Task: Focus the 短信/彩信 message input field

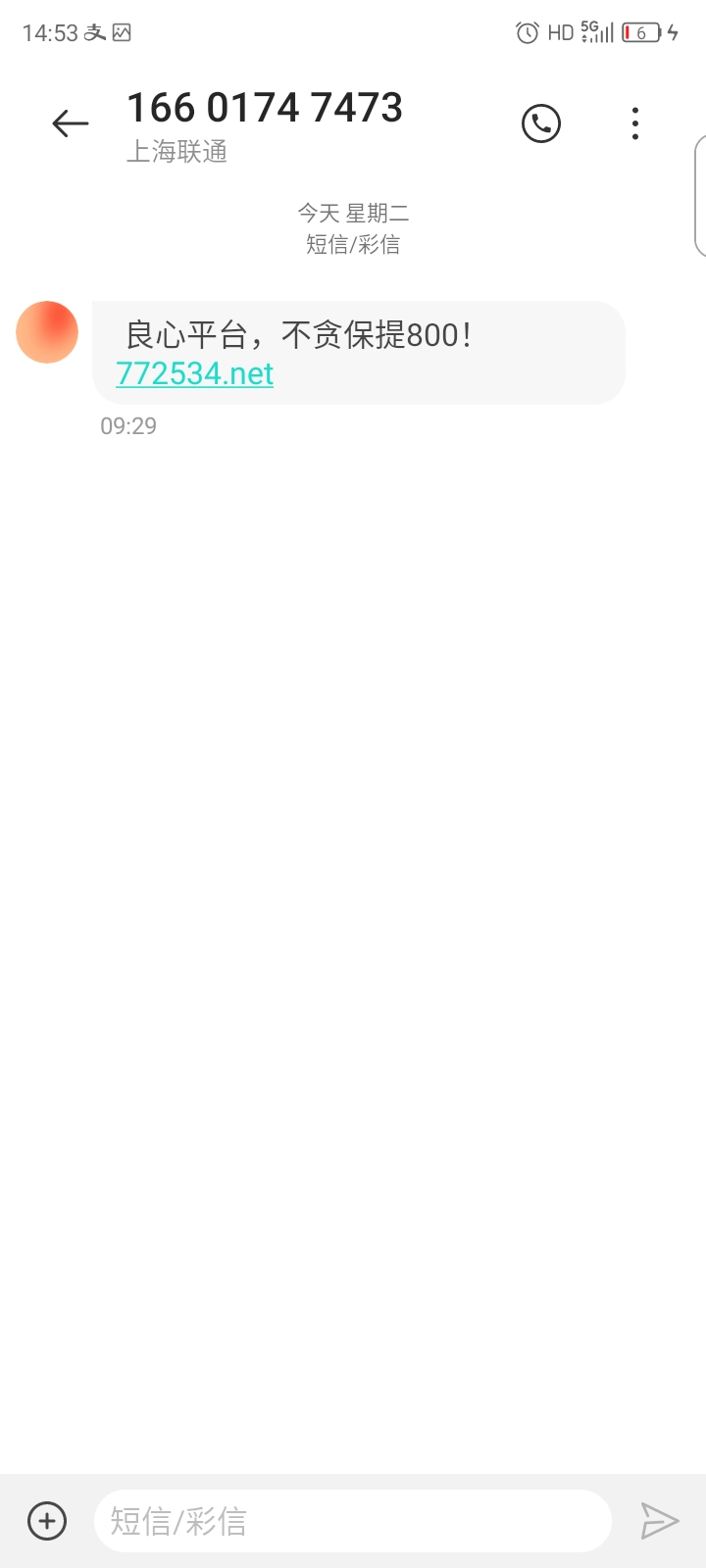Action: (353, 1521)
